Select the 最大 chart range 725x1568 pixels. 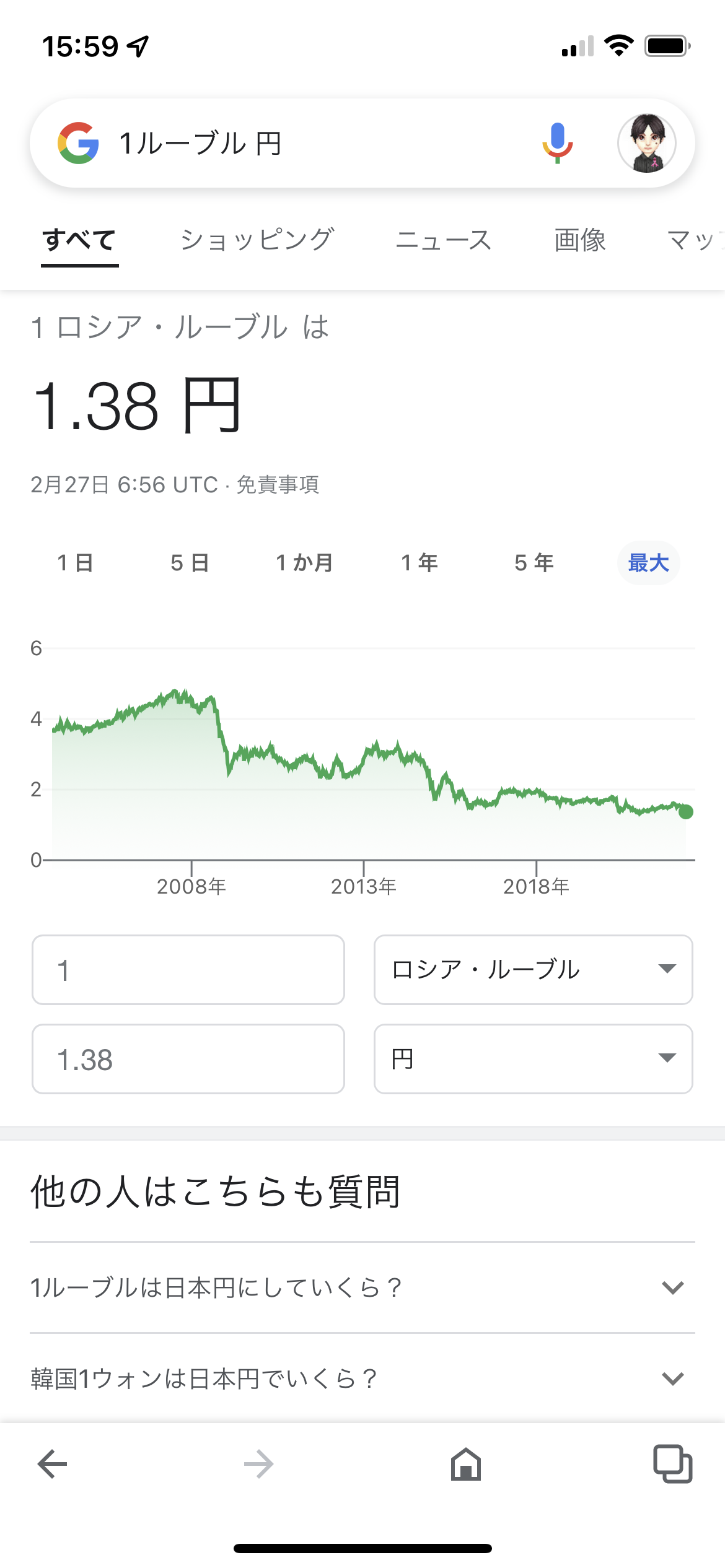[x=648, y=563]
